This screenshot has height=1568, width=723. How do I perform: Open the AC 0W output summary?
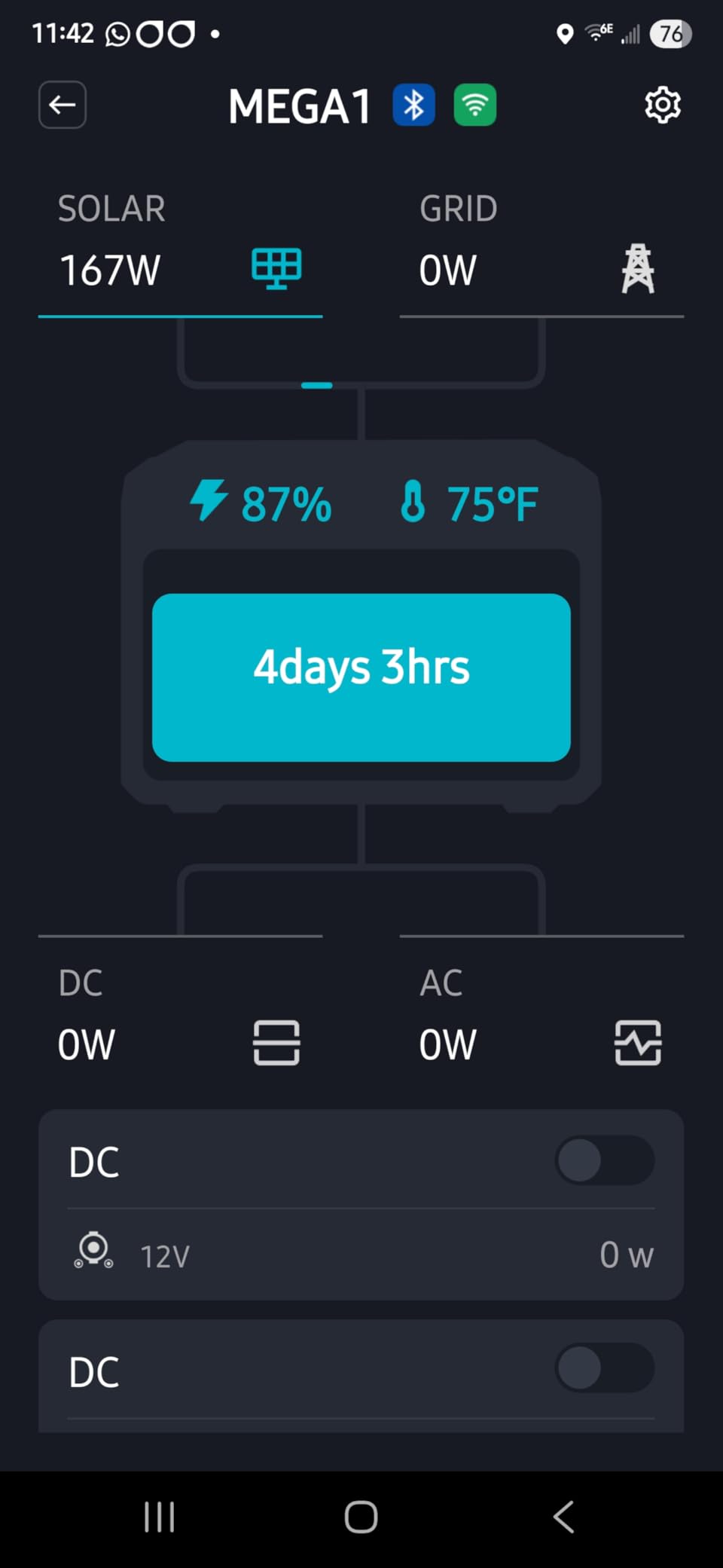pyautogui.click(x=541, y=1023)
